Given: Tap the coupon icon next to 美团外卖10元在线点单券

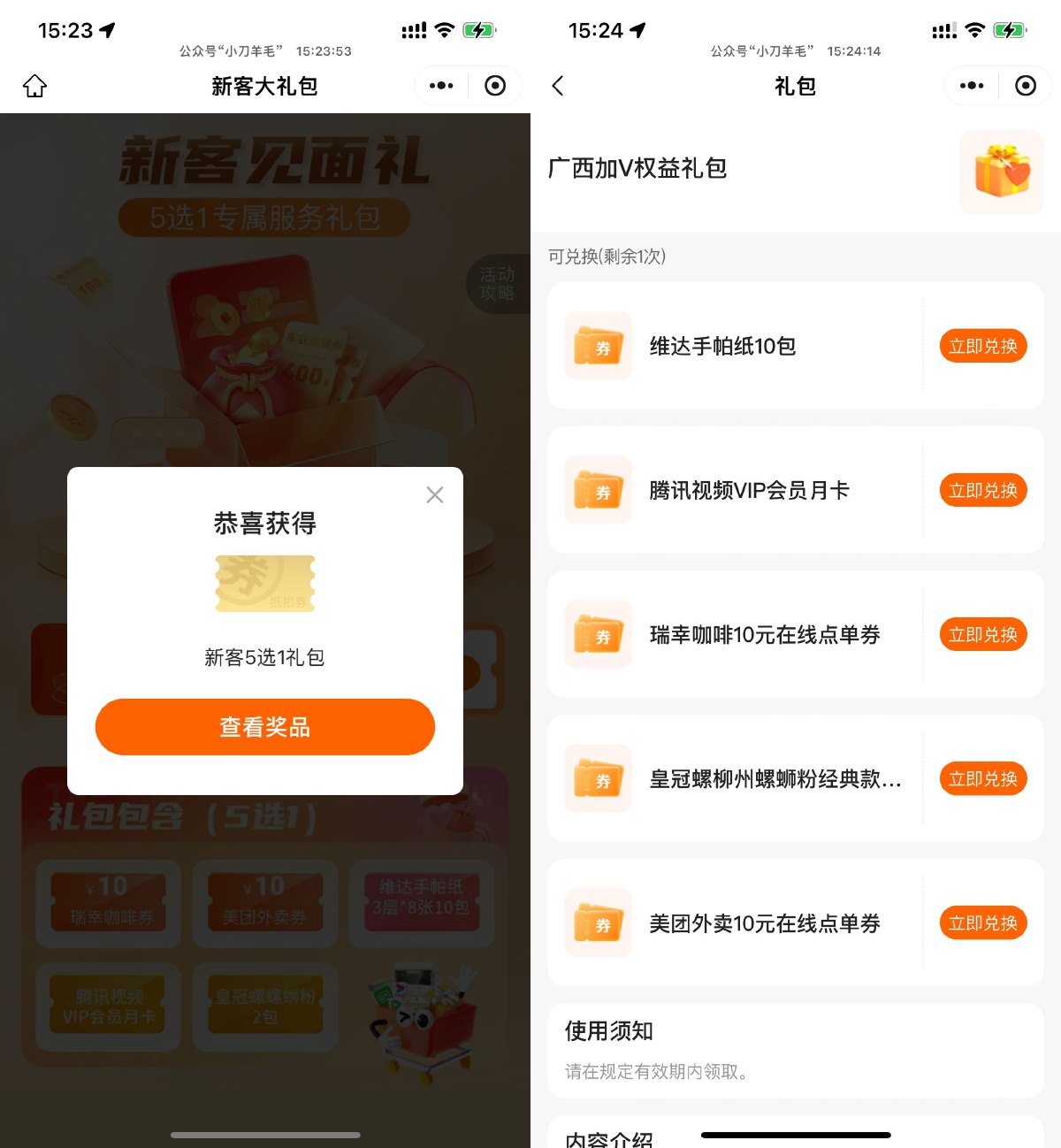Looking at the screenshot, I should [x=598, y=922].
